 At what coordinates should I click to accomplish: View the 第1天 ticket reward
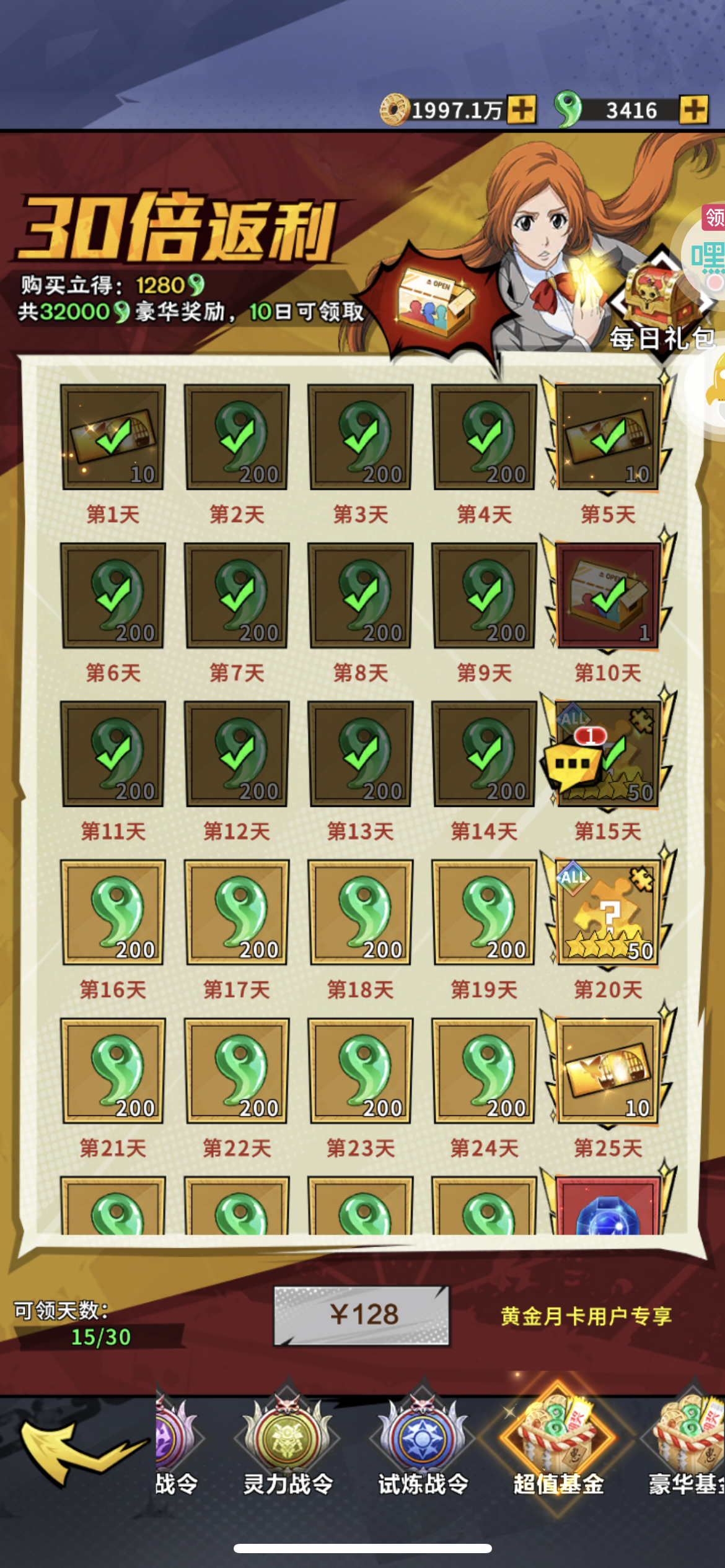click(113, 437)
